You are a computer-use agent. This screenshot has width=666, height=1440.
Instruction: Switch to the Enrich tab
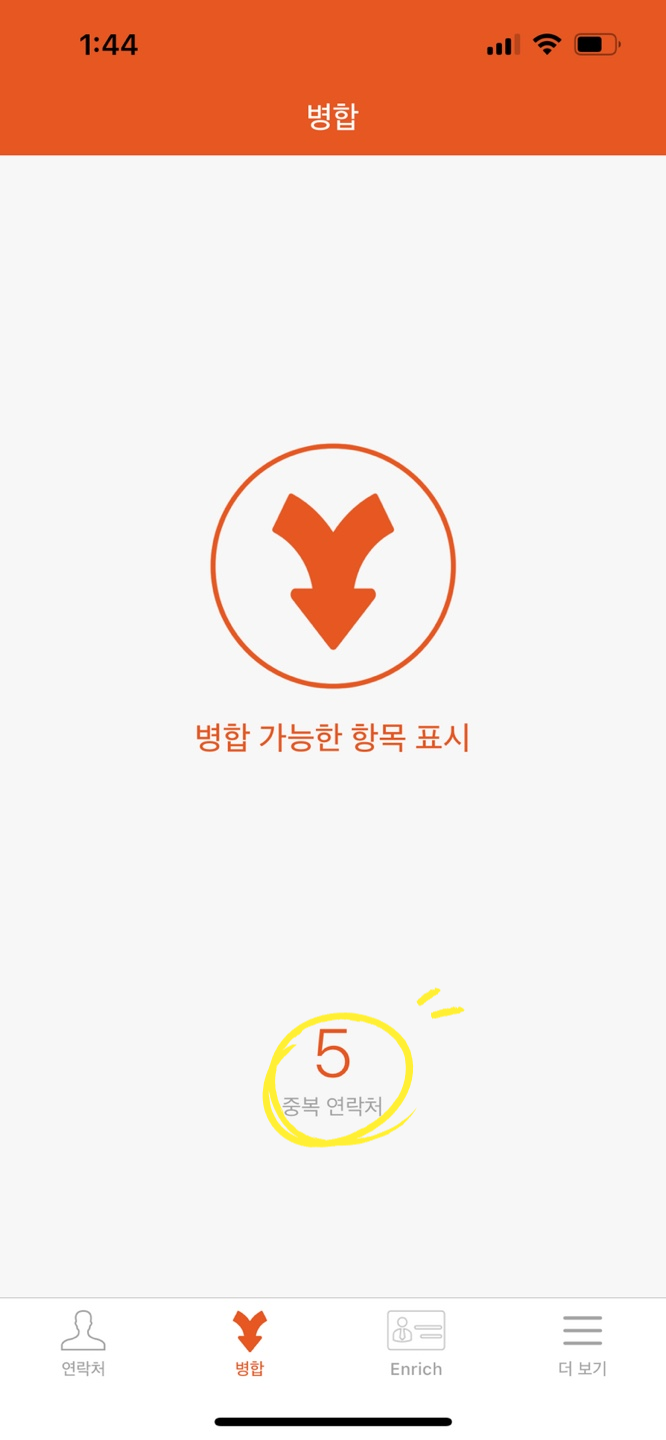coord(416,1343)
